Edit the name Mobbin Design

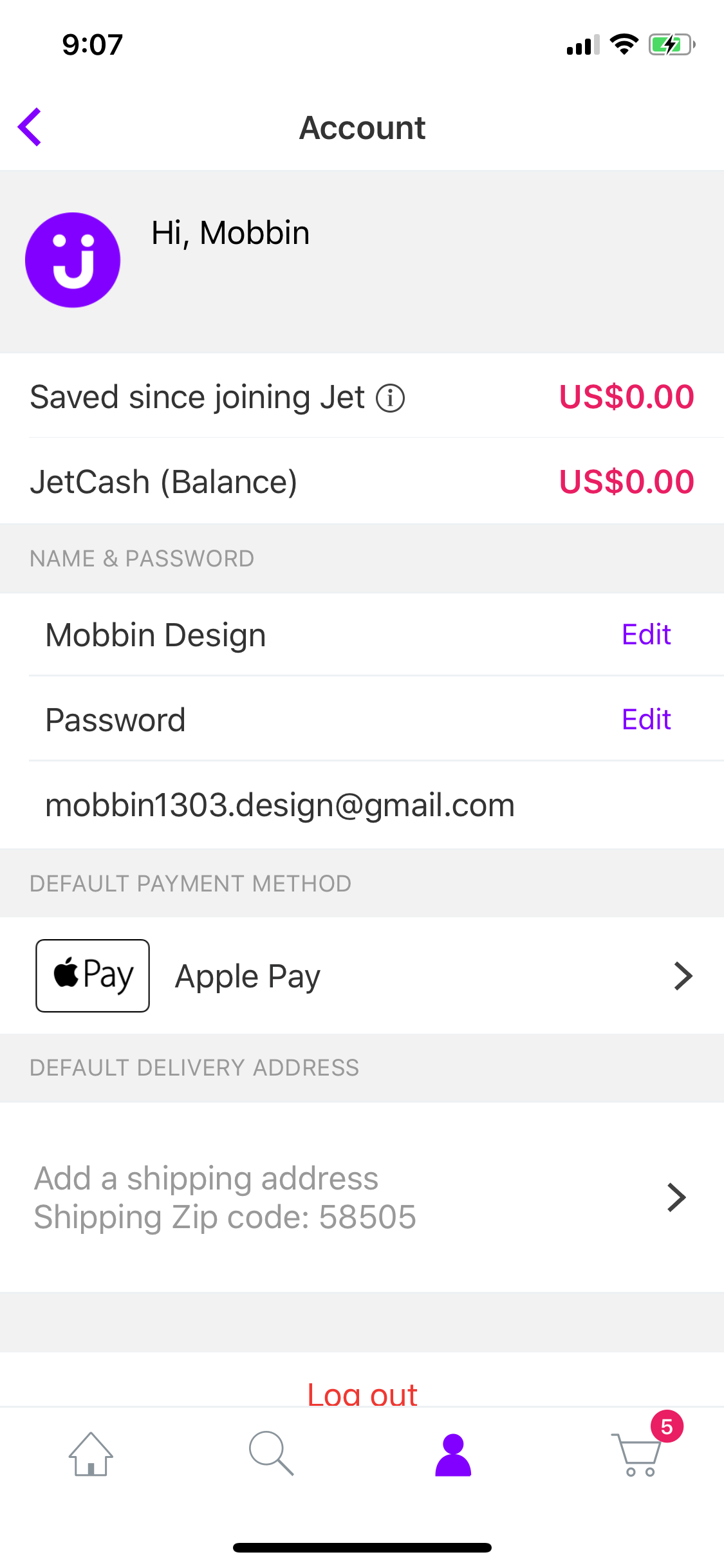click(x=646, y=635)
